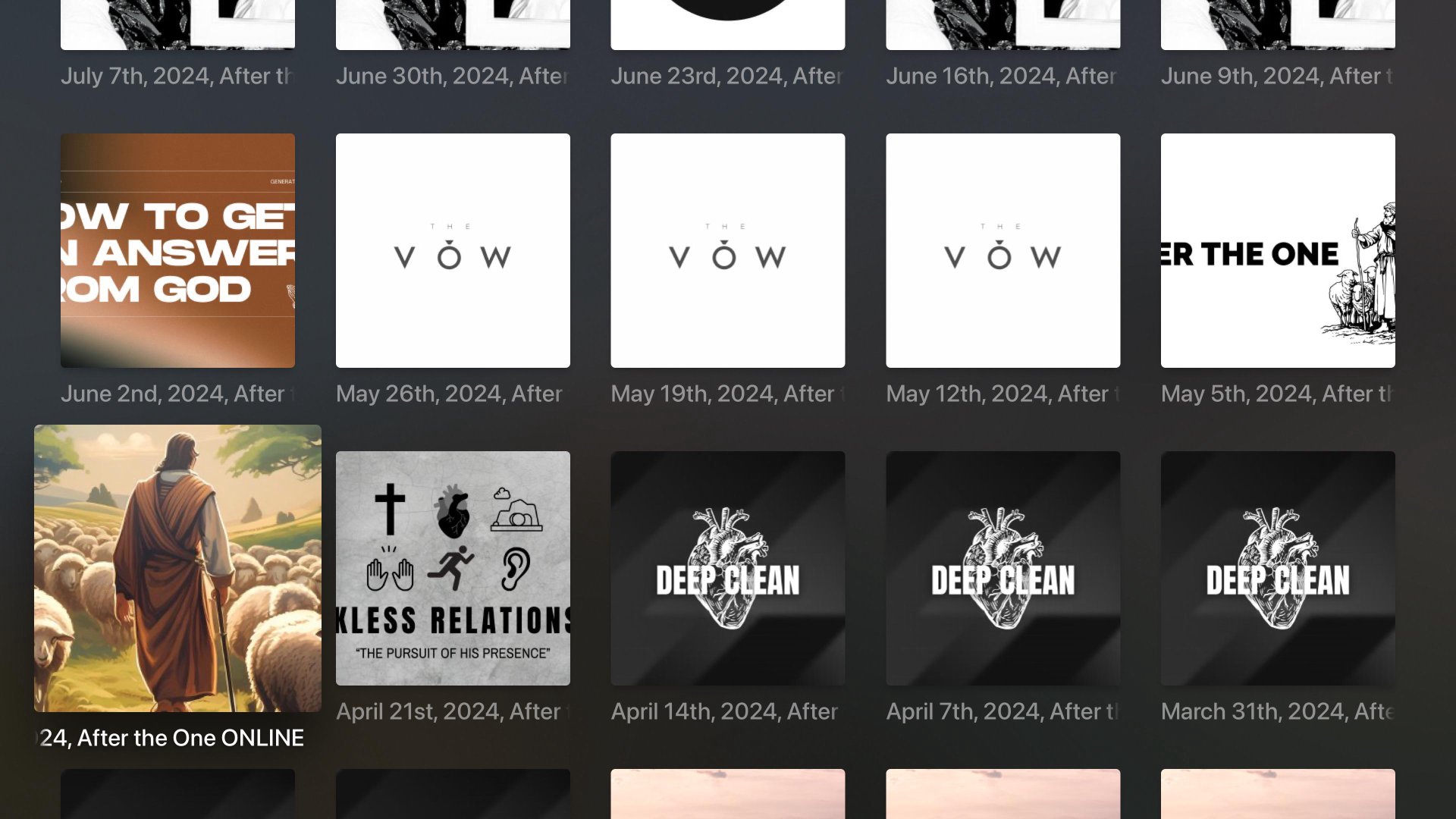This screenshot has height=819, width=1456.
Task: Select the May 5th, 2024 After the One tile
Action: [1278, 250]
